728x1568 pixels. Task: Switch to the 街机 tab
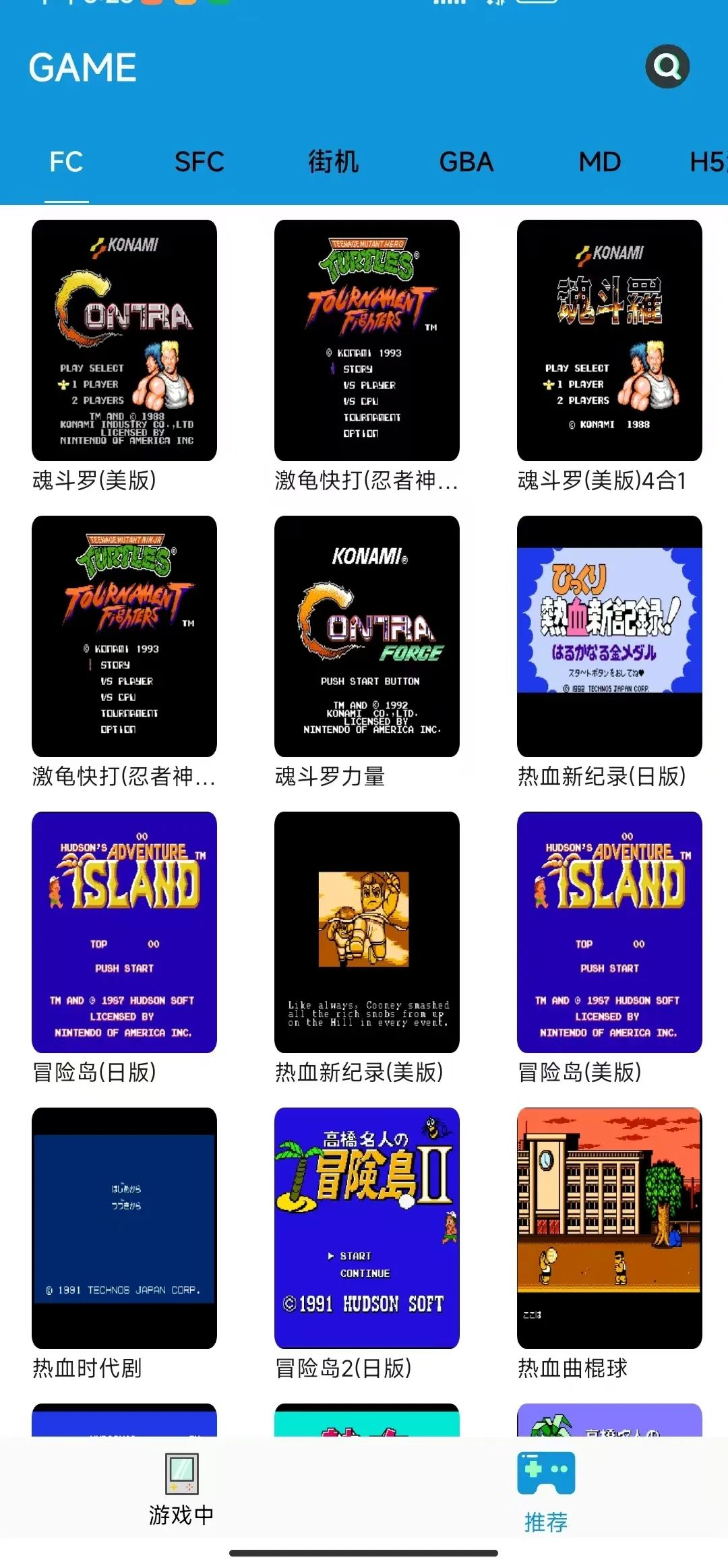click(333, 162)
